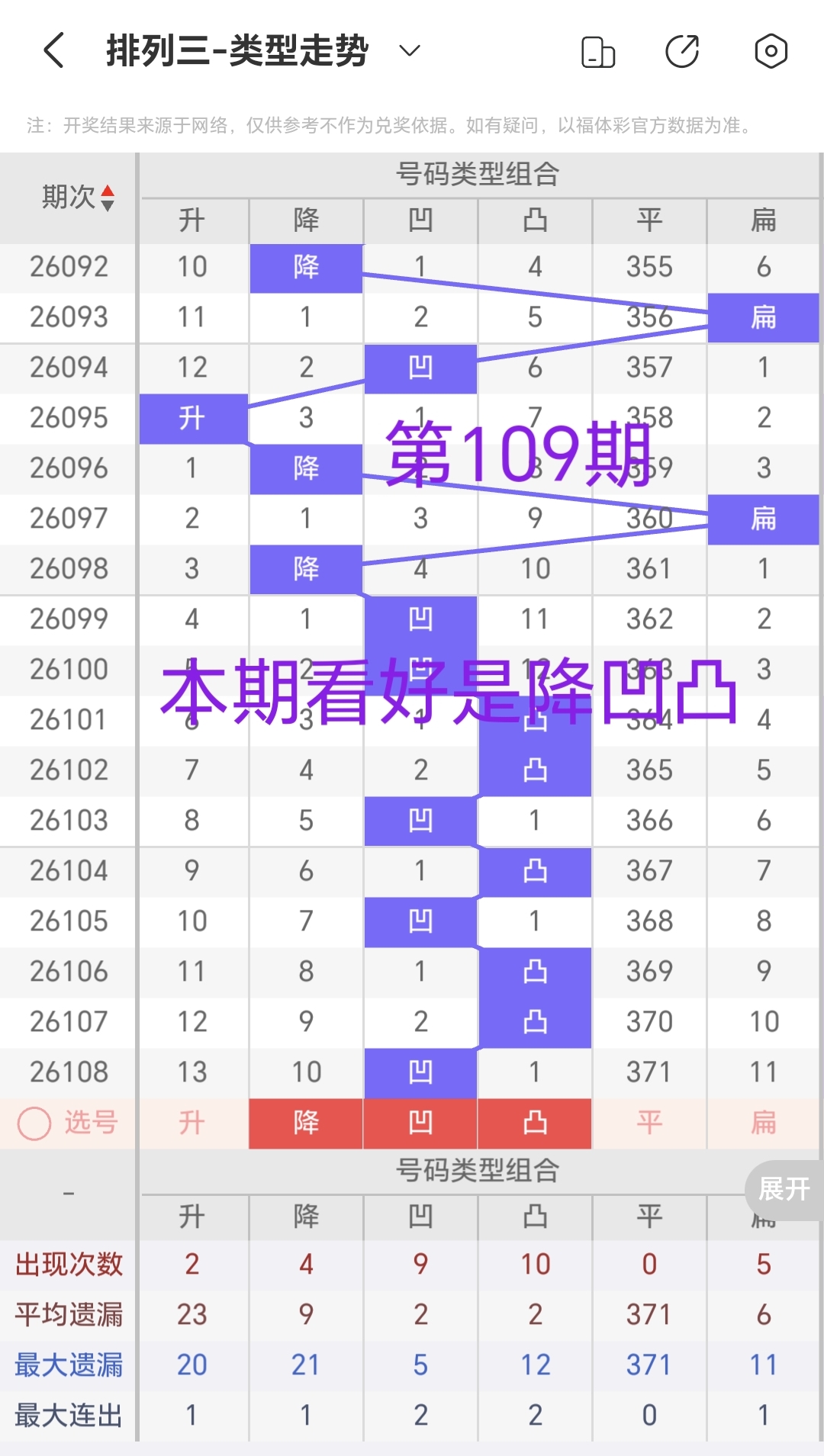The width and height of the screenshot is (824, 1456).
Task: Open the dropdown next to 排列三-类型走势 title
Action: click(x=409, y=50)
